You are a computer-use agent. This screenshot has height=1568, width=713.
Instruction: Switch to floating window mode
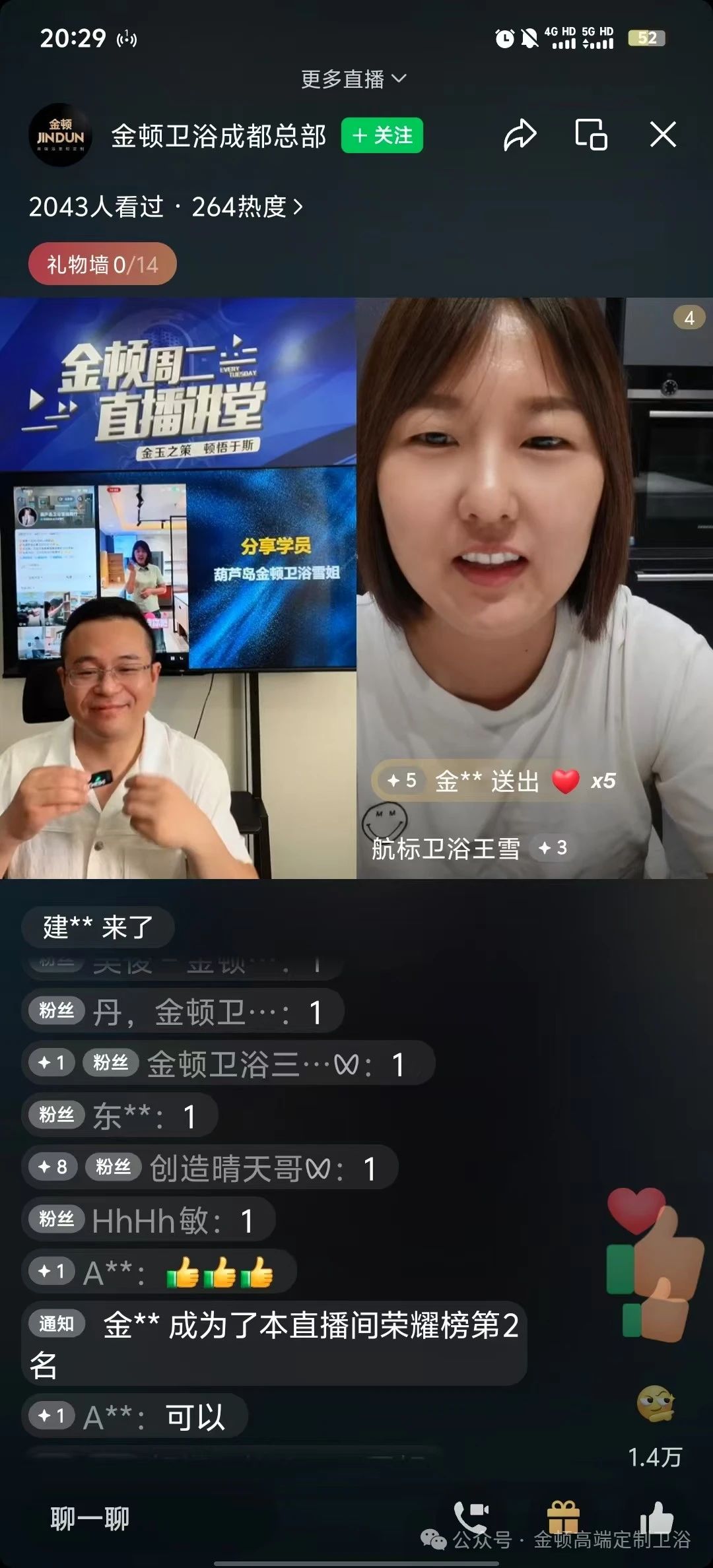[591, 135]
